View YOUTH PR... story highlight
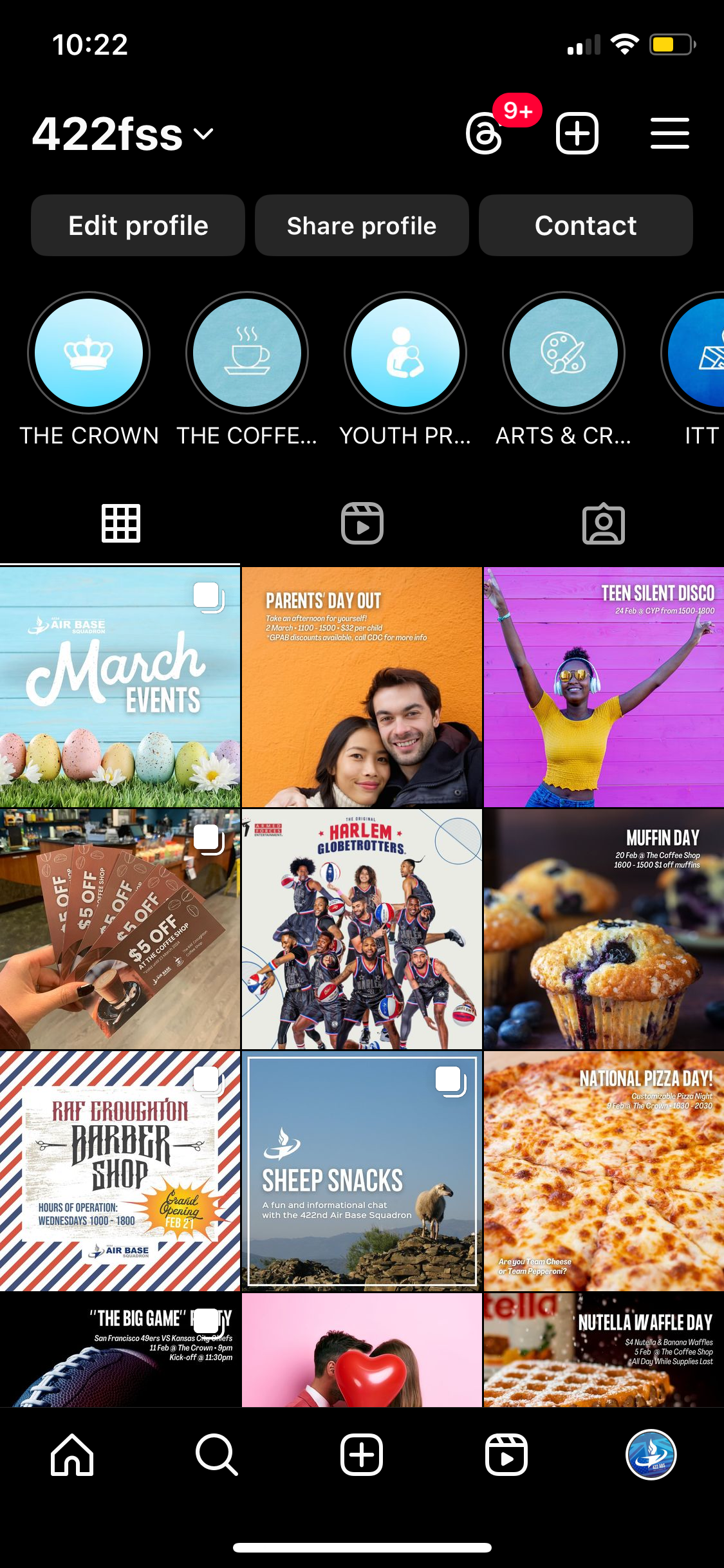 click(x=405, y=353)
